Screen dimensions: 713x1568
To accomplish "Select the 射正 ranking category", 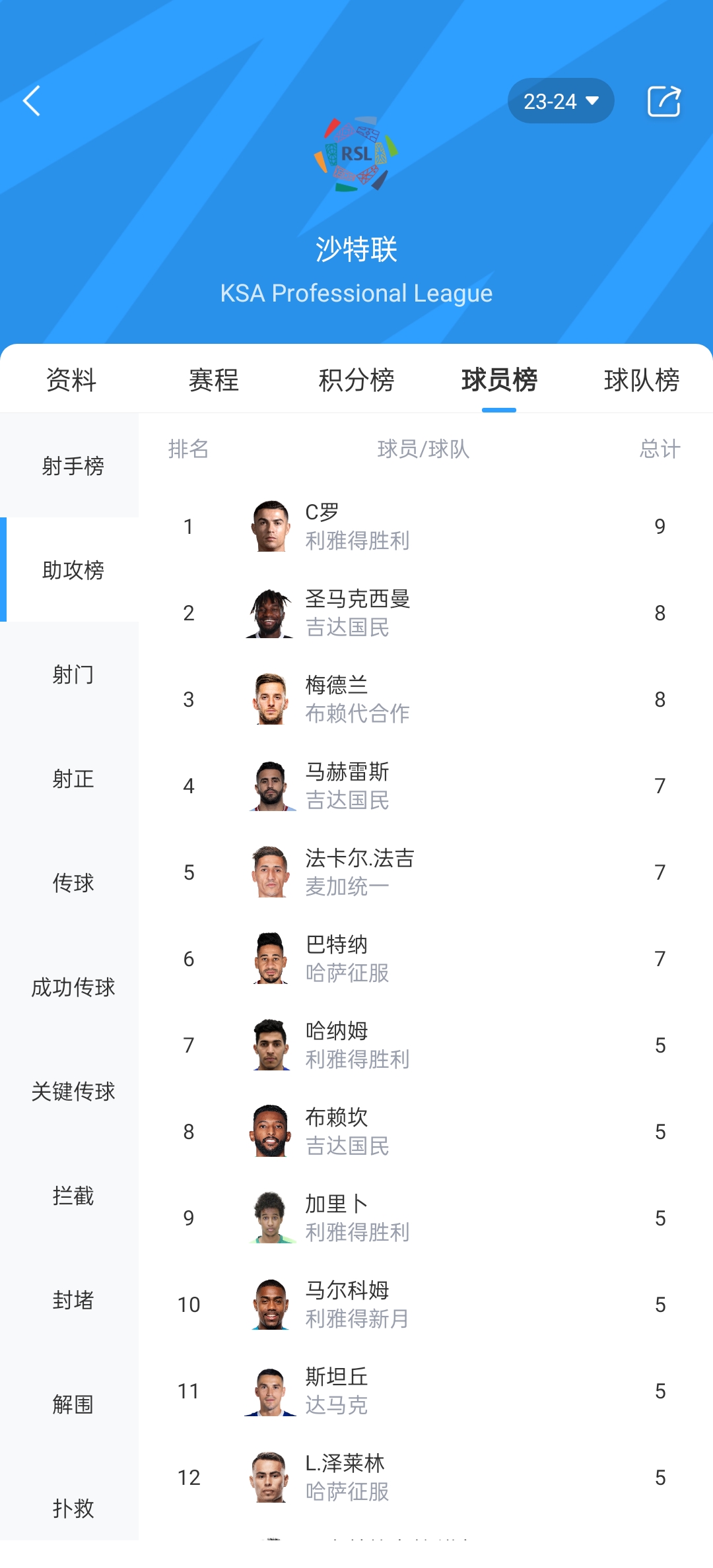I will tap(73, 779).
